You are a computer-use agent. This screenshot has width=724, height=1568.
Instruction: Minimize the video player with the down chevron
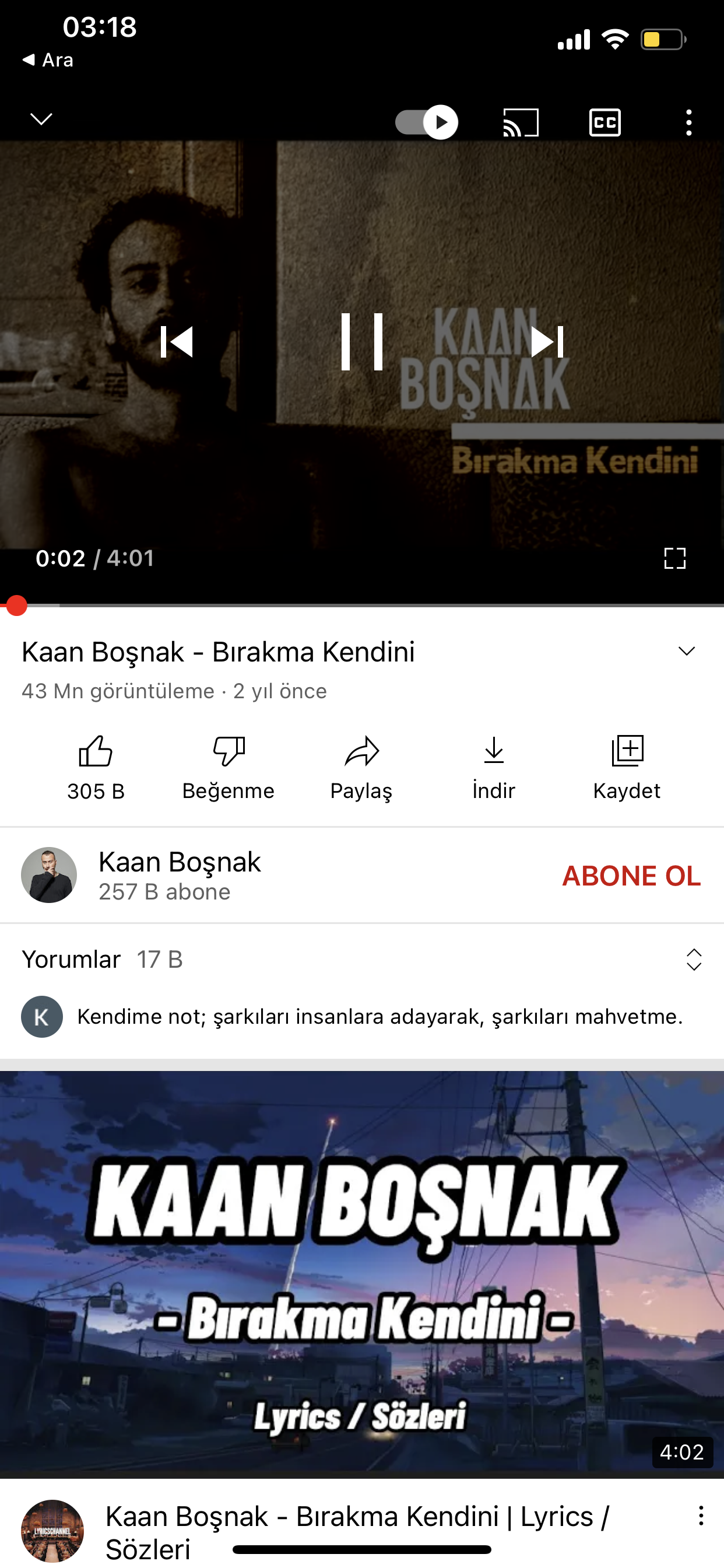(x=41, y=118)
